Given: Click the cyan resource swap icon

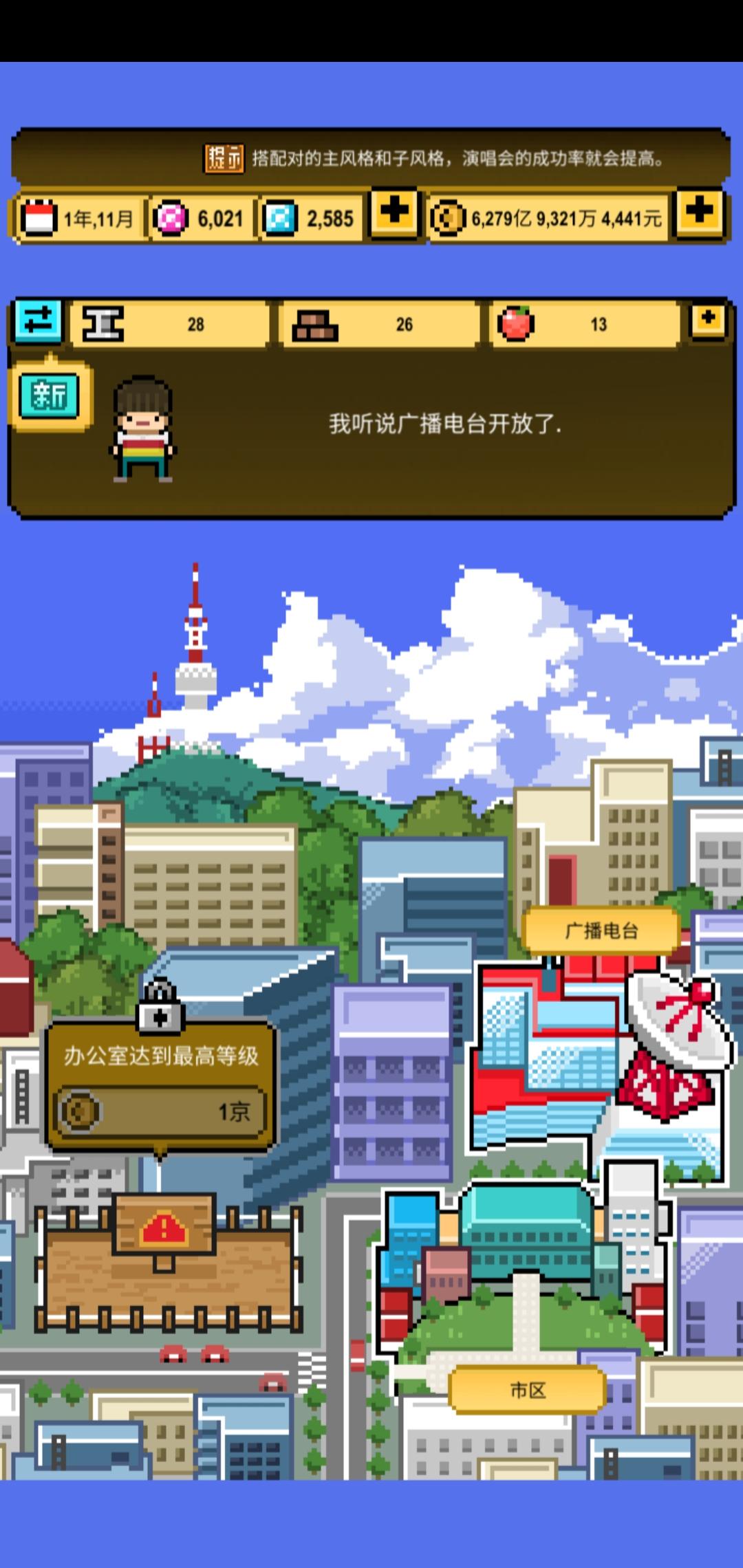Looking at the screenshot, I should pyautogui.click(x=39, y=322).
